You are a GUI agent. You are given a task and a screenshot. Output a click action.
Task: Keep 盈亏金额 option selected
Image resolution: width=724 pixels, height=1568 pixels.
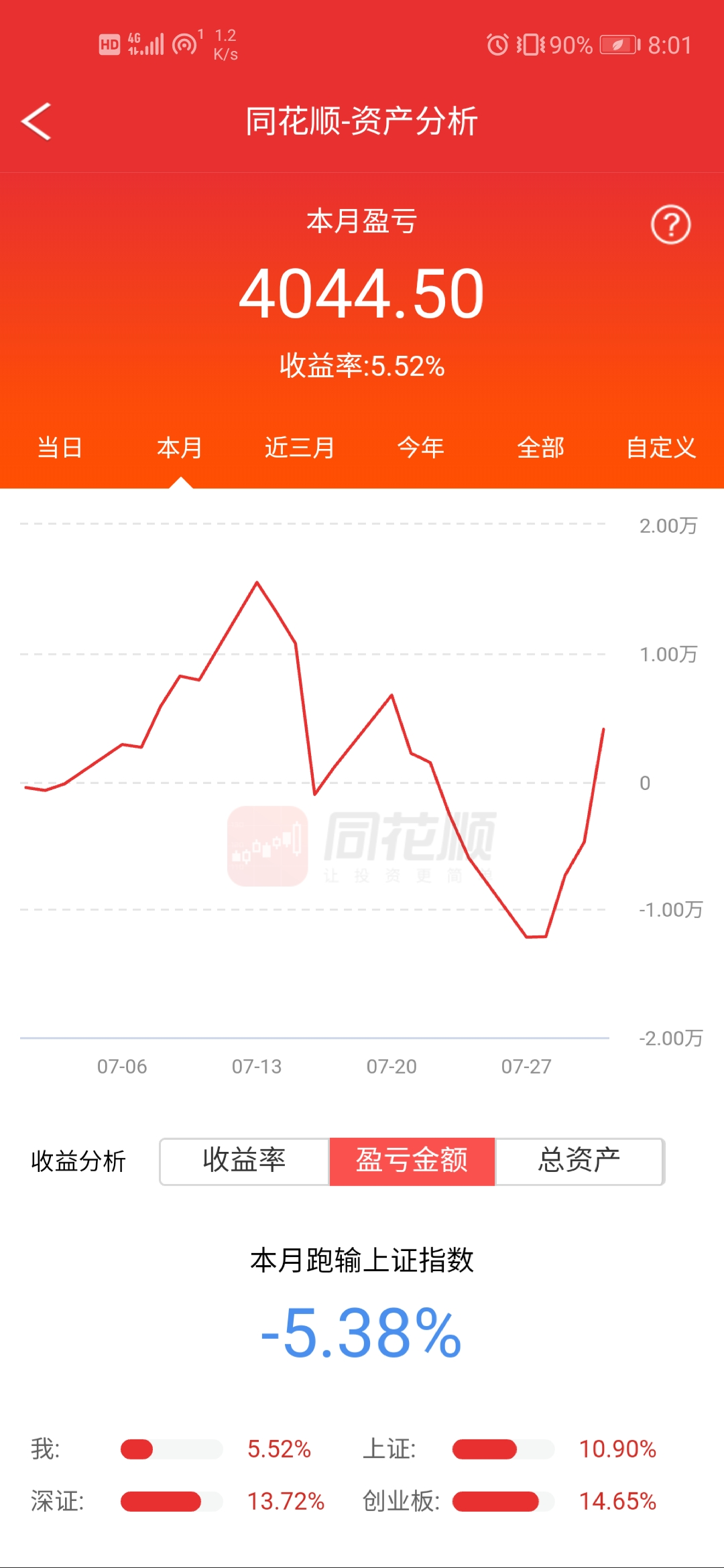(x=411, y=1161)
